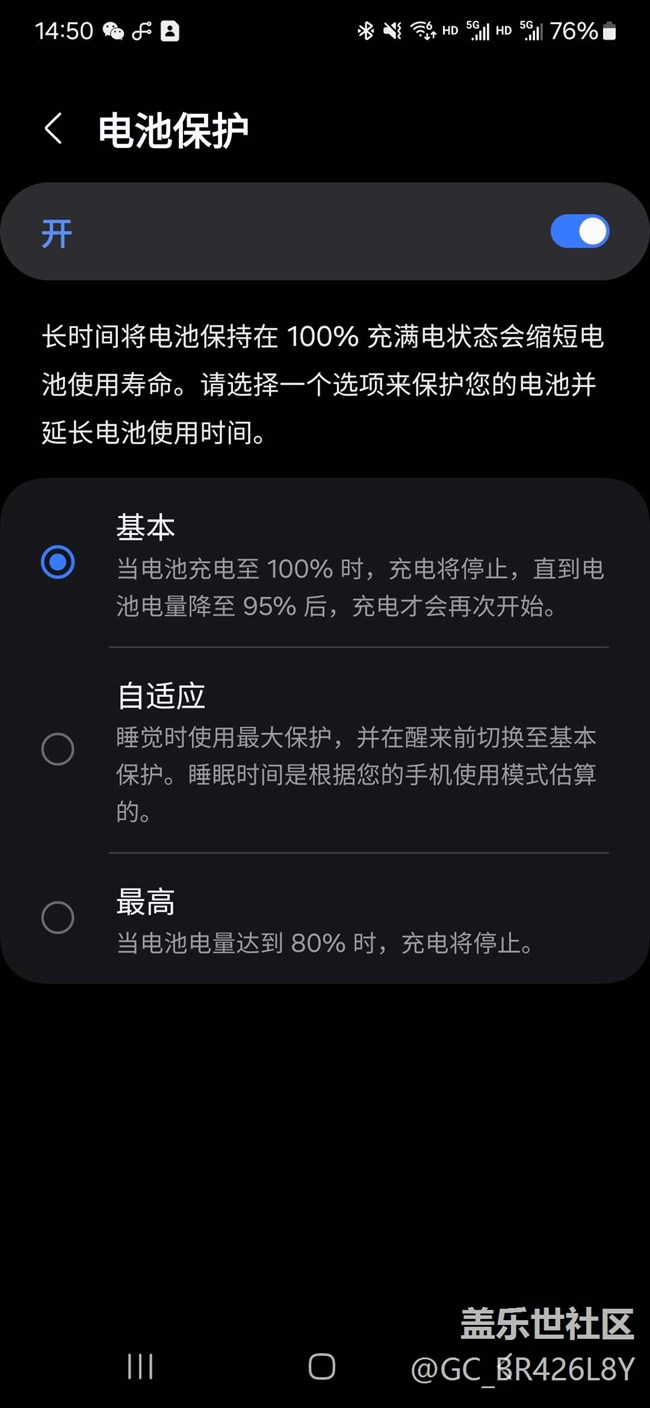Tap the home button in navigation bar
The width and height of the screenshot is (650, 1408).
(321, 1366)
